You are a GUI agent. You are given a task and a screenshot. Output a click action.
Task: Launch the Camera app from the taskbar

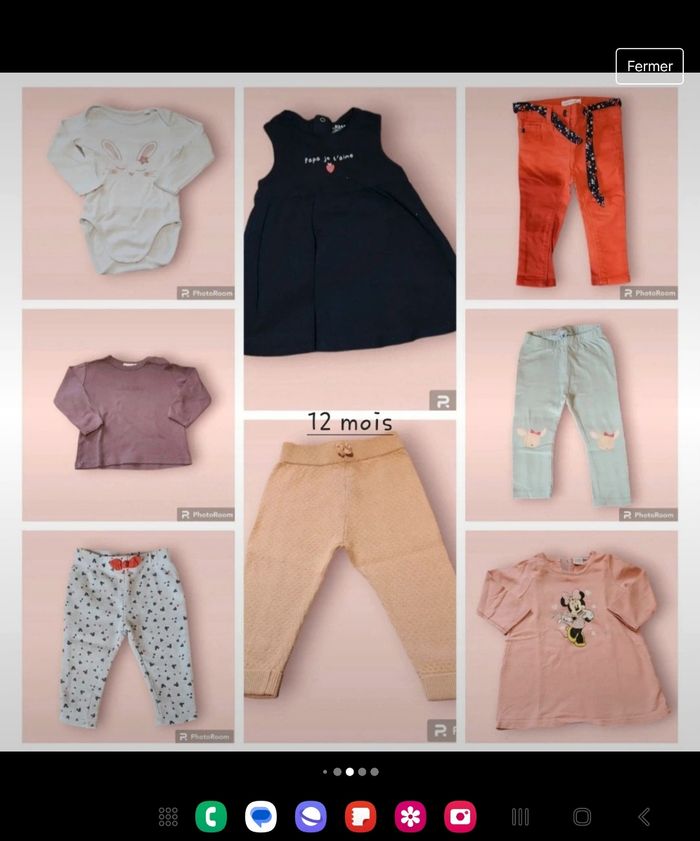click(x=461, y=817)
